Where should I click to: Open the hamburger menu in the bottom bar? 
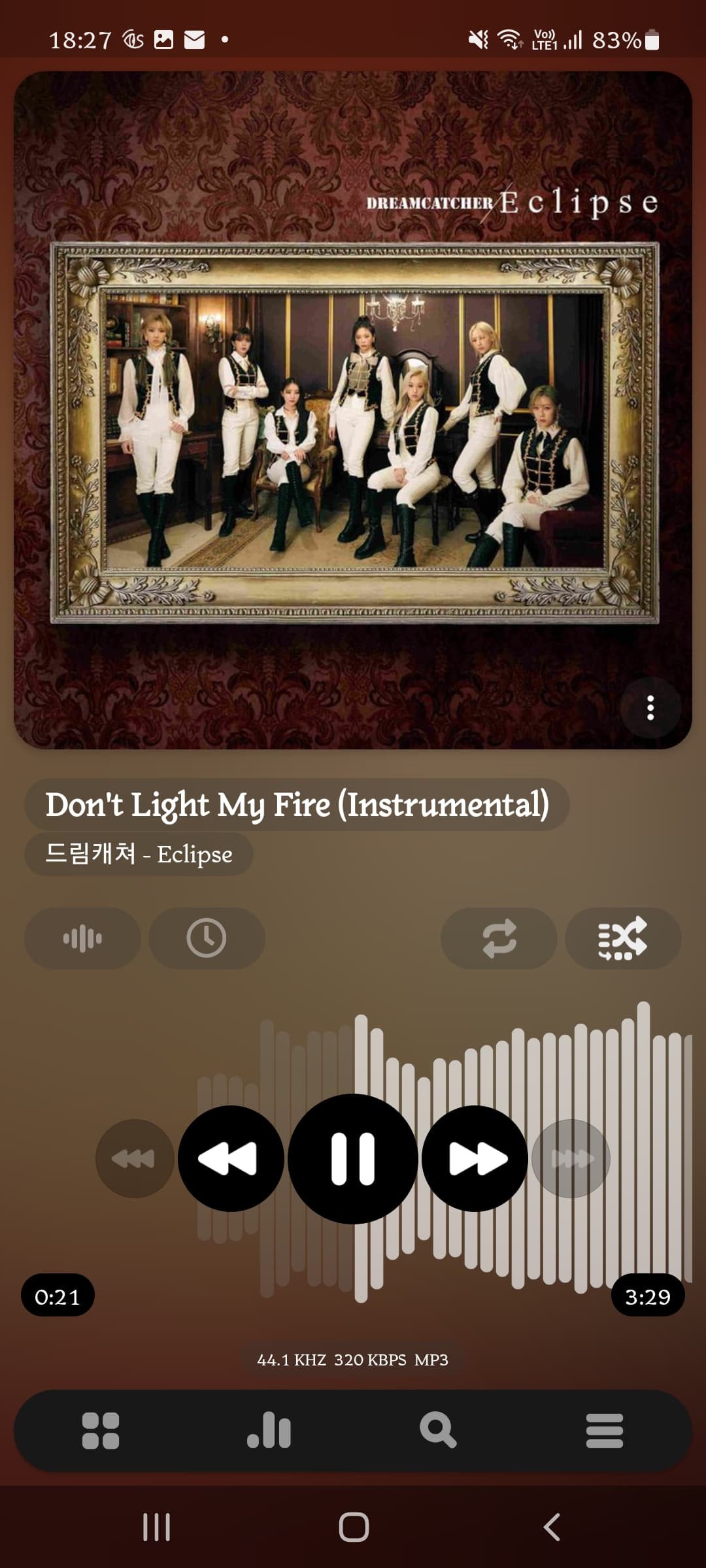click(x=605, y=1431)
